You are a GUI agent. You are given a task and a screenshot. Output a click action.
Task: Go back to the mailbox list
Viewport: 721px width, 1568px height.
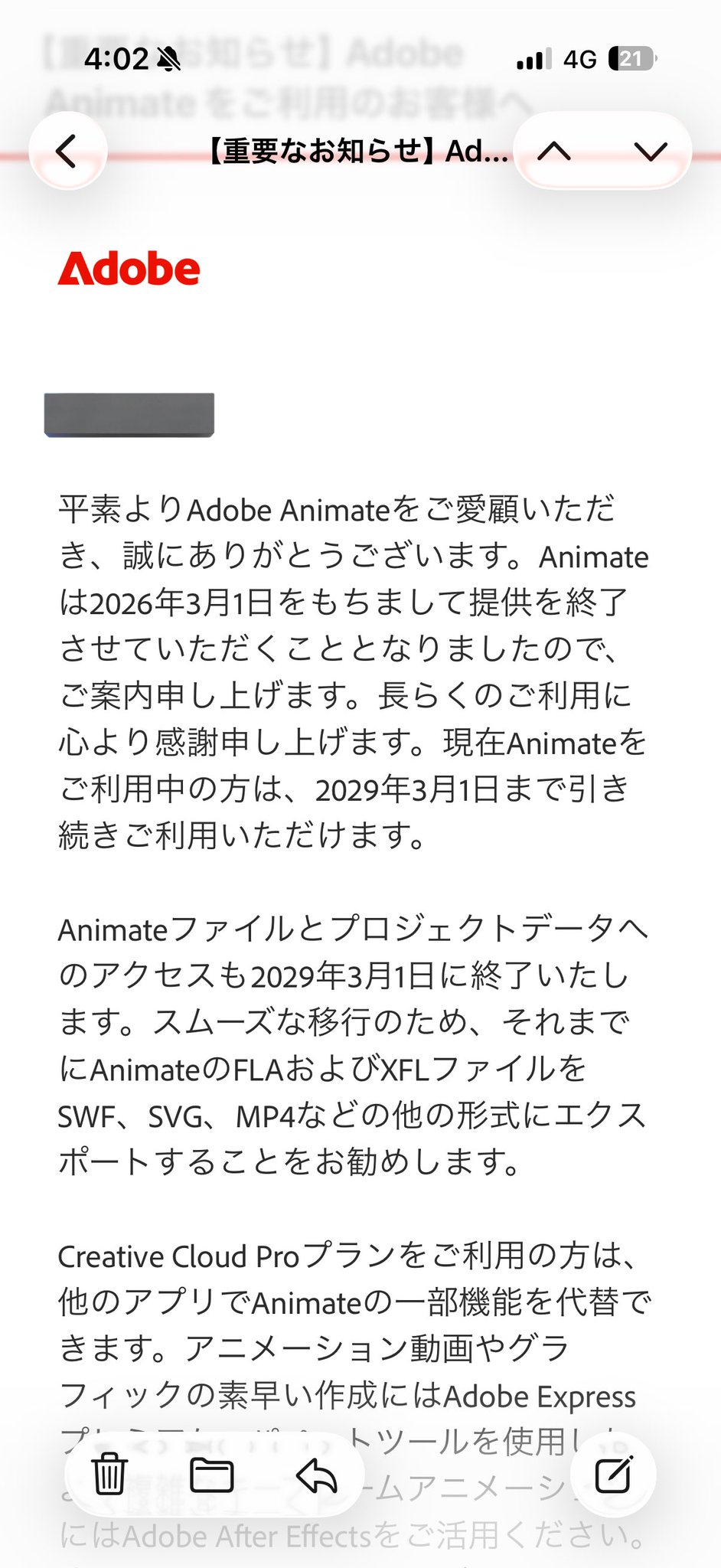pos(67,151)
